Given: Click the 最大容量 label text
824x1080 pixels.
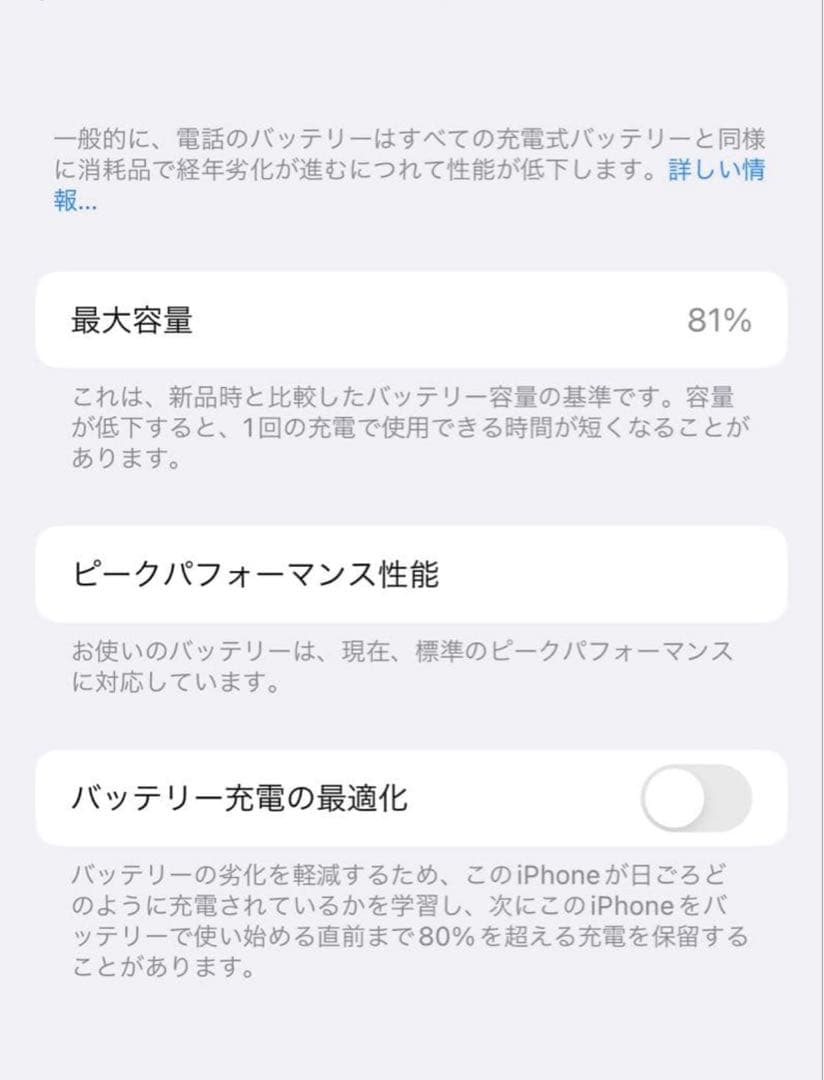Looking at the screenshot, I should pos(132,320).
